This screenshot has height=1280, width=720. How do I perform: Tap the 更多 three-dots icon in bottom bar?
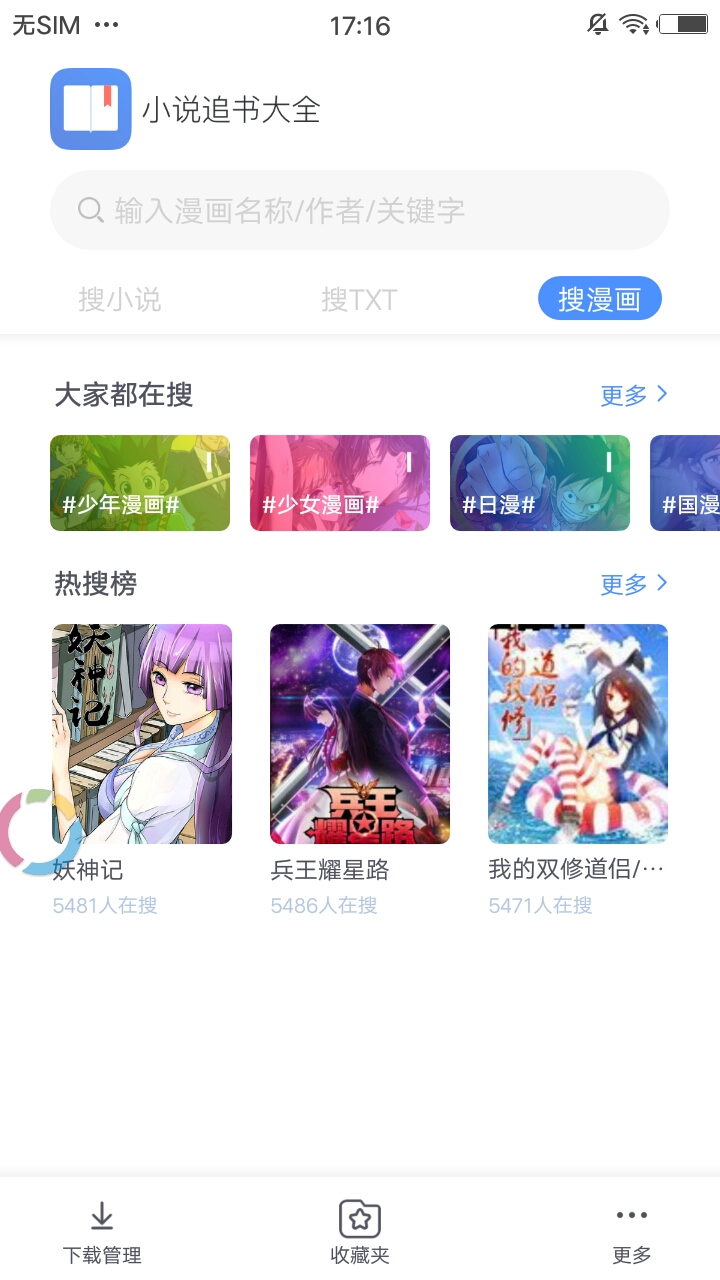(630, 1214)
